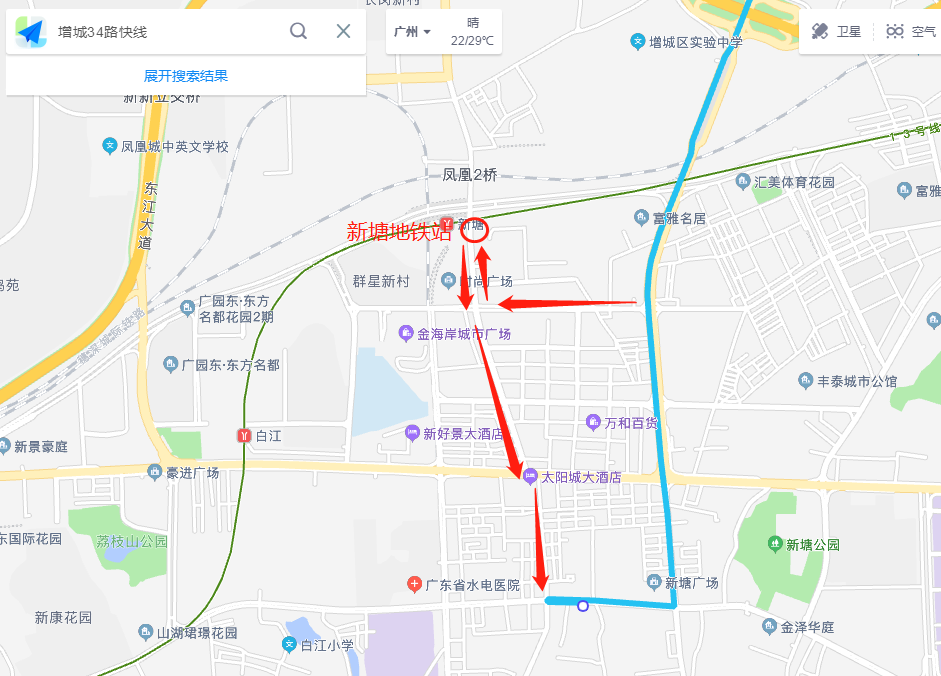
Task: Open the 万和百货 point on the map
Action: (x=594, y=423)
